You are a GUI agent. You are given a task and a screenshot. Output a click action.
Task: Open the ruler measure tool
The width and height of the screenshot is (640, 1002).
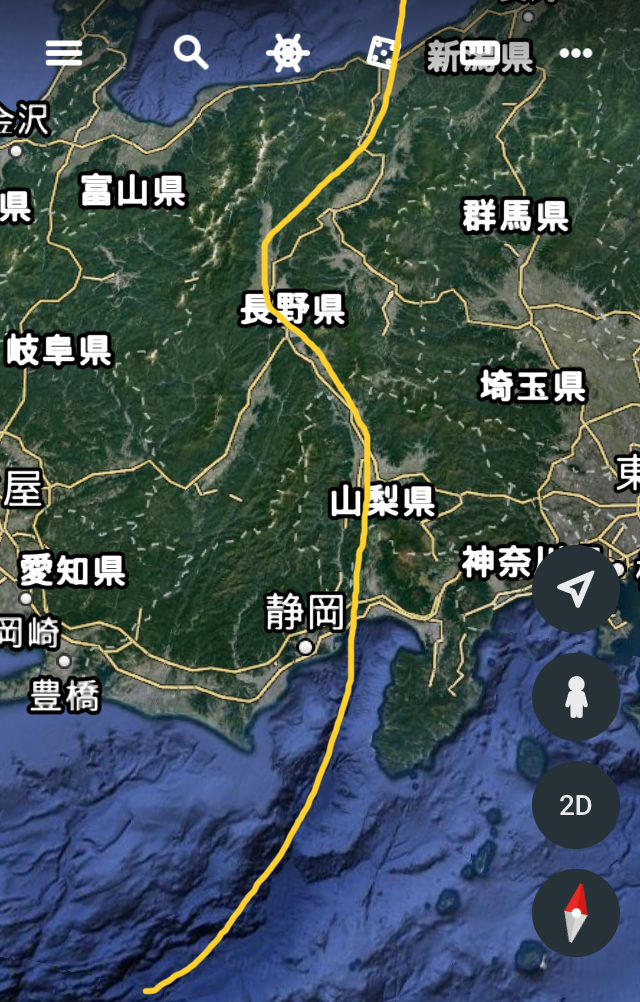click(x=480, y=53)
